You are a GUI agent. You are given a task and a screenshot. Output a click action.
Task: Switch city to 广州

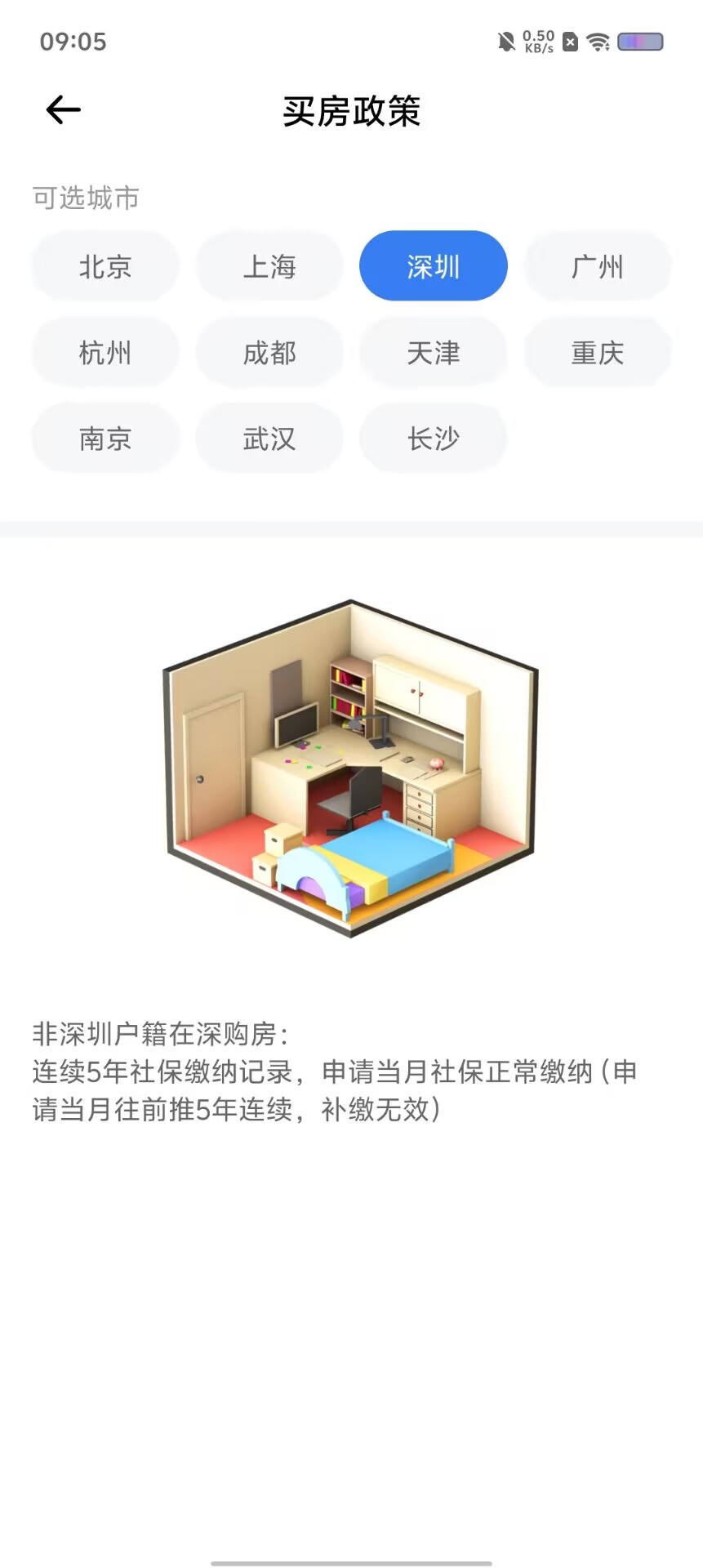598,266
